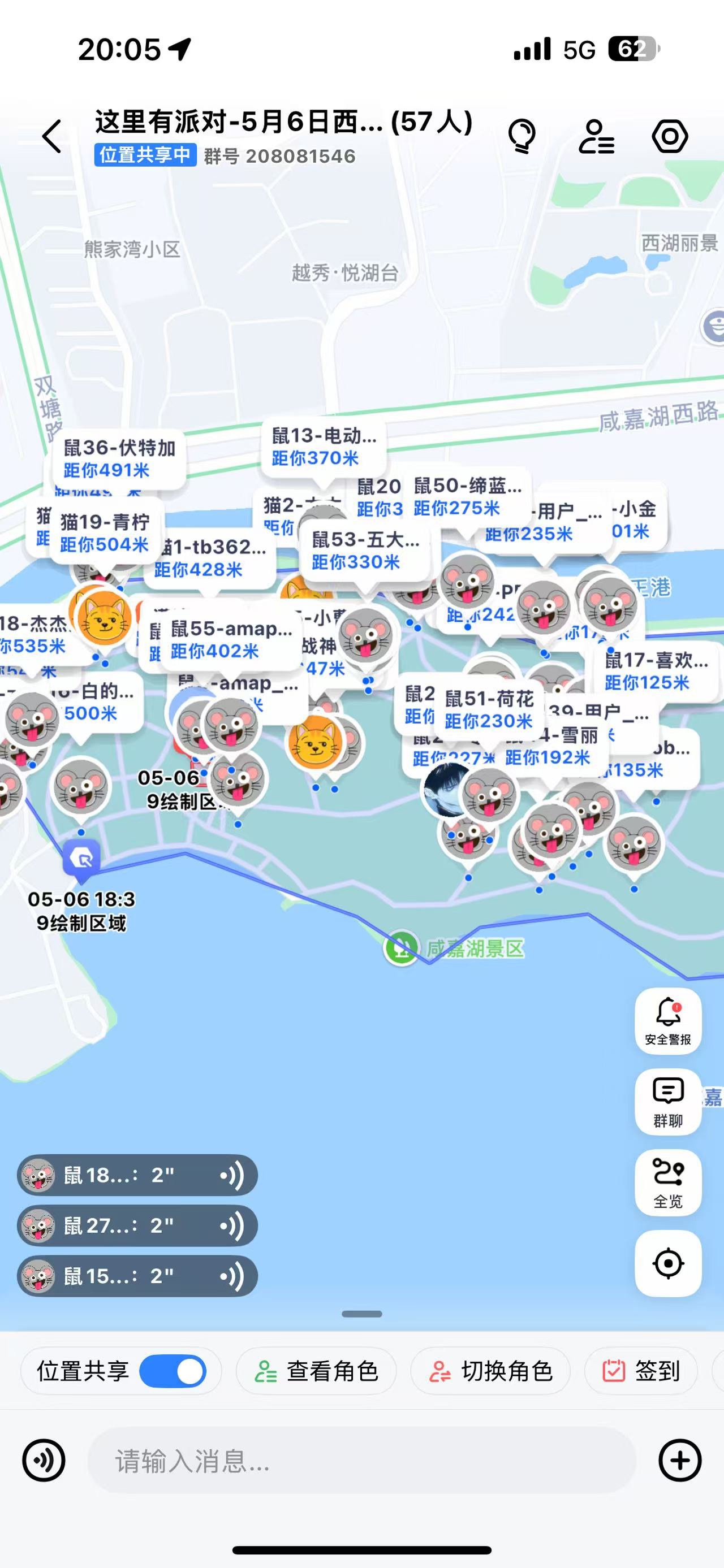
Task: Open the 群聊 group chat button
Action: 668,1102
